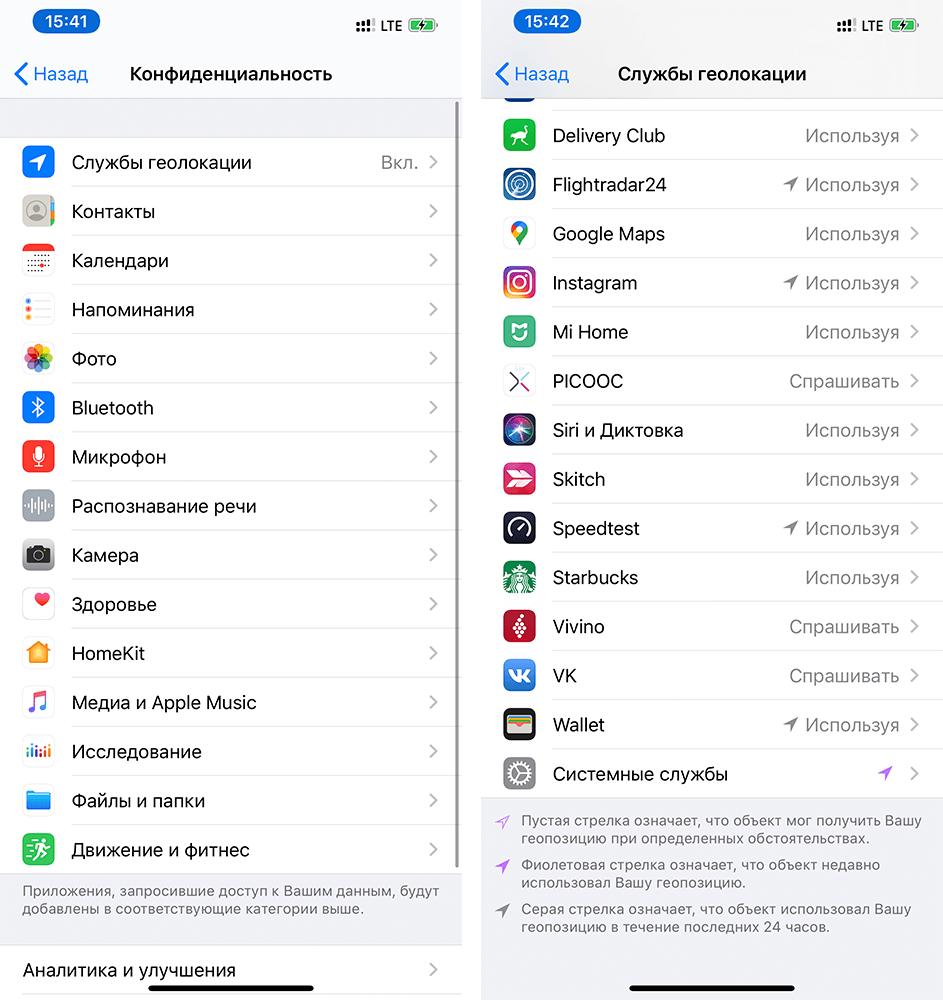
Task: Open Микрофон access settings
Action: (230, 456)
